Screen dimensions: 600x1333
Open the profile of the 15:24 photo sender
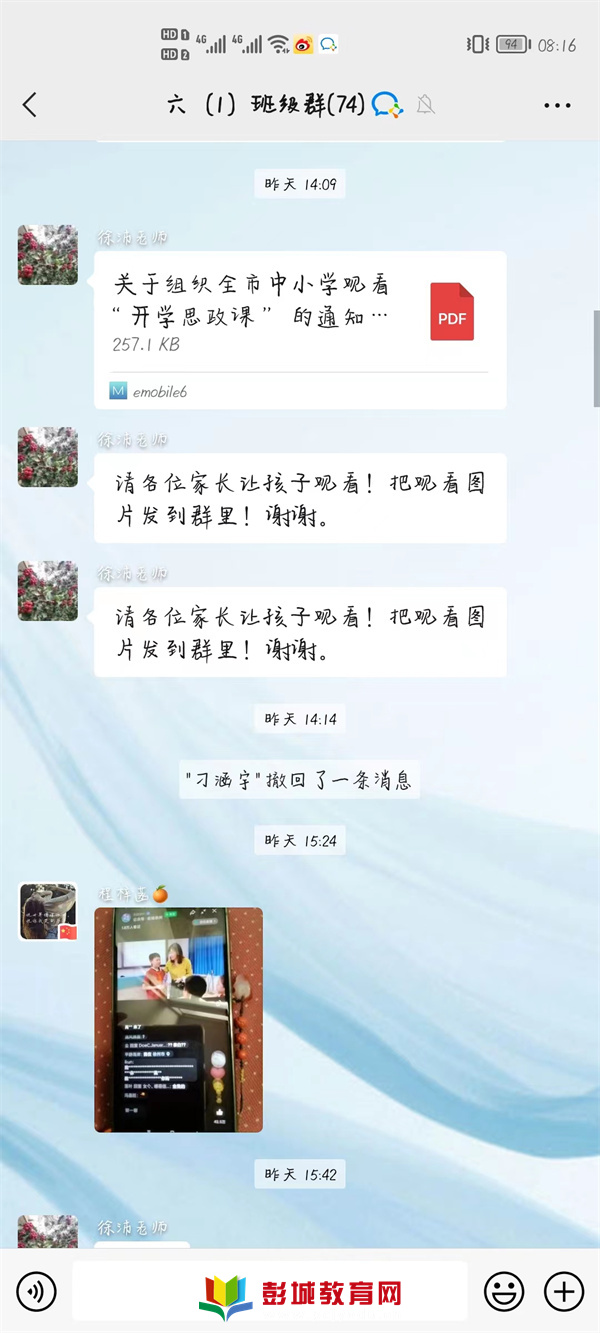(x=48, y=911)
